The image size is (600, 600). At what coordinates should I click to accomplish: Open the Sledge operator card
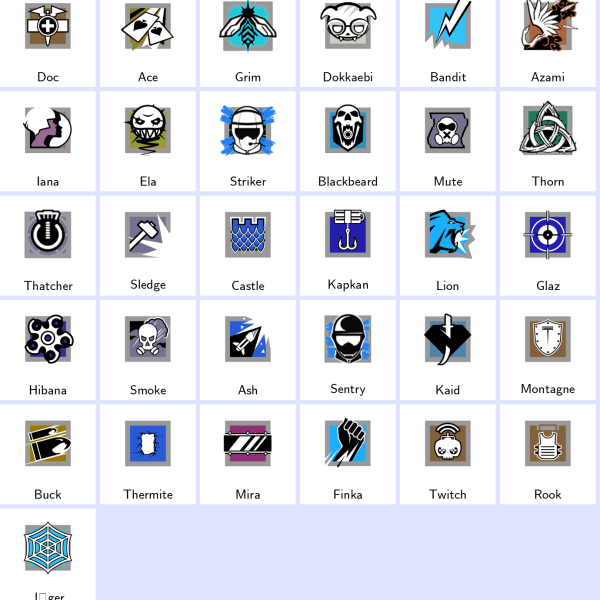pyautogui.click(x=148, y=243)
